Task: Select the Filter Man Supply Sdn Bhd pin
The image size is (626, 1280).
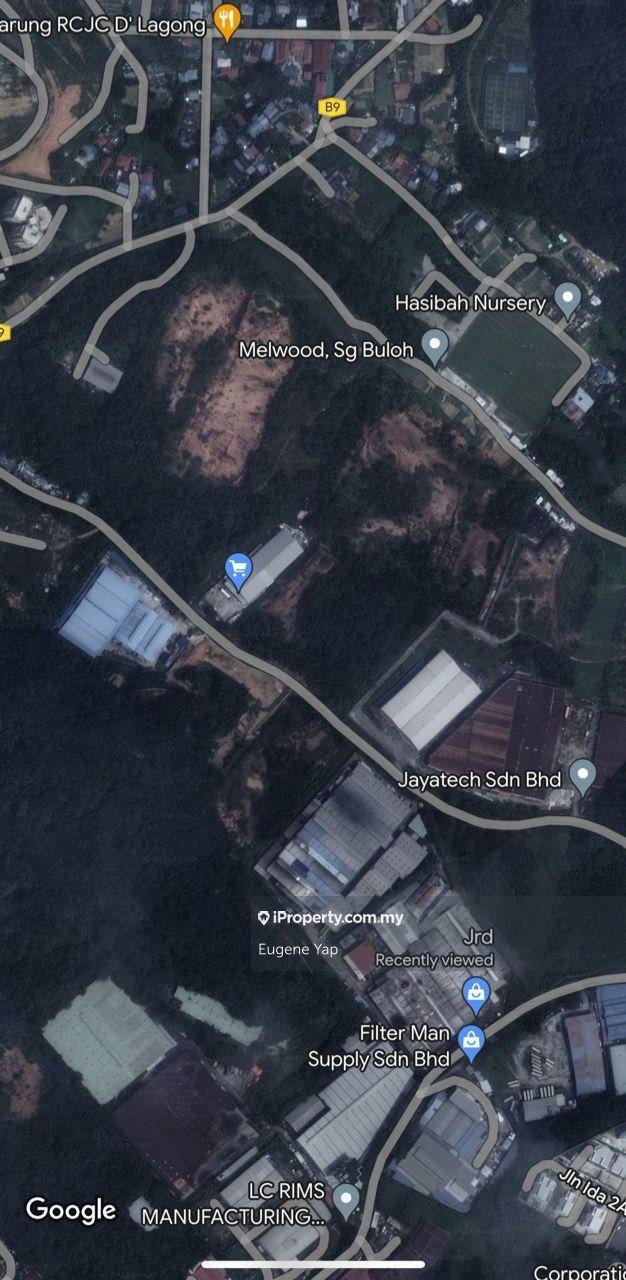Action: tap(471, 1041)
